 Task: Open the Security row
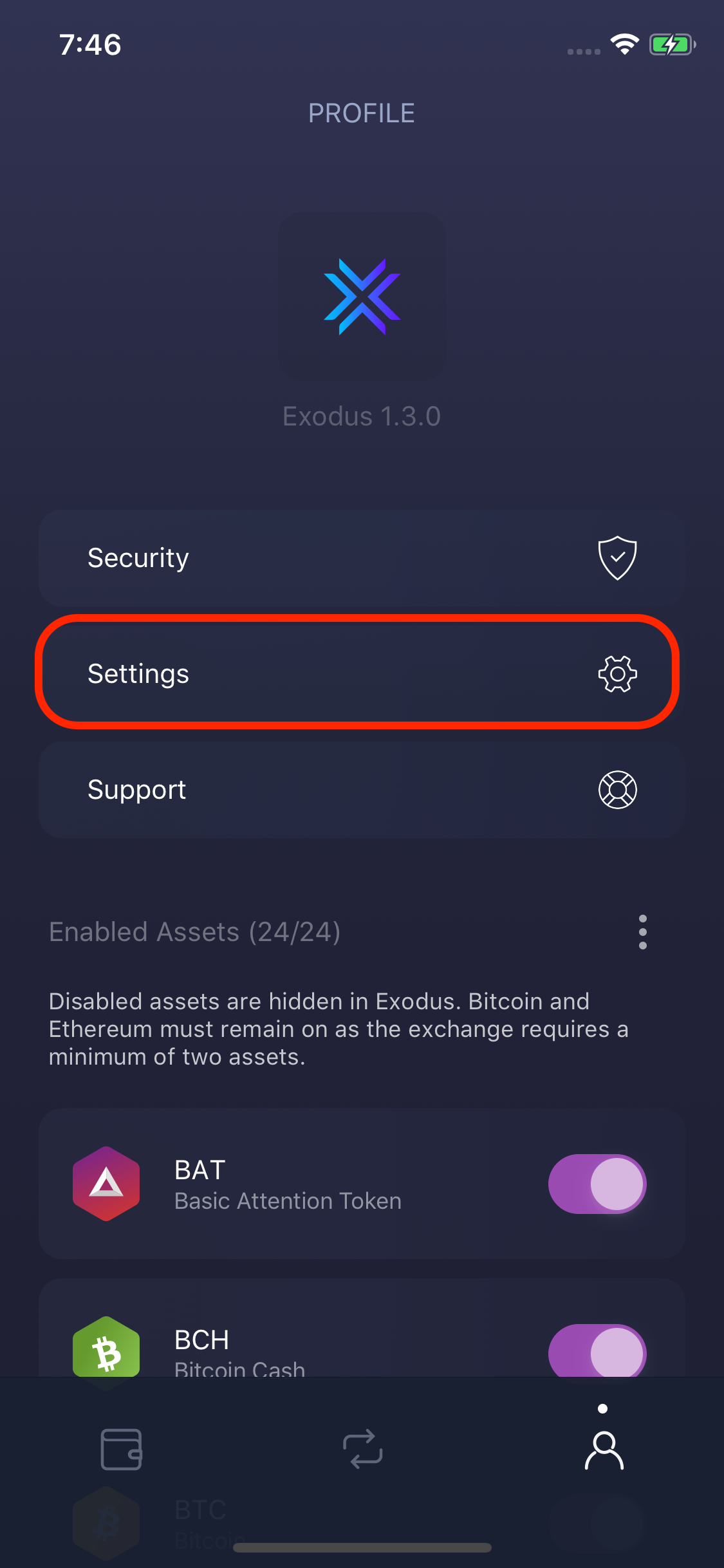point(362,558)
